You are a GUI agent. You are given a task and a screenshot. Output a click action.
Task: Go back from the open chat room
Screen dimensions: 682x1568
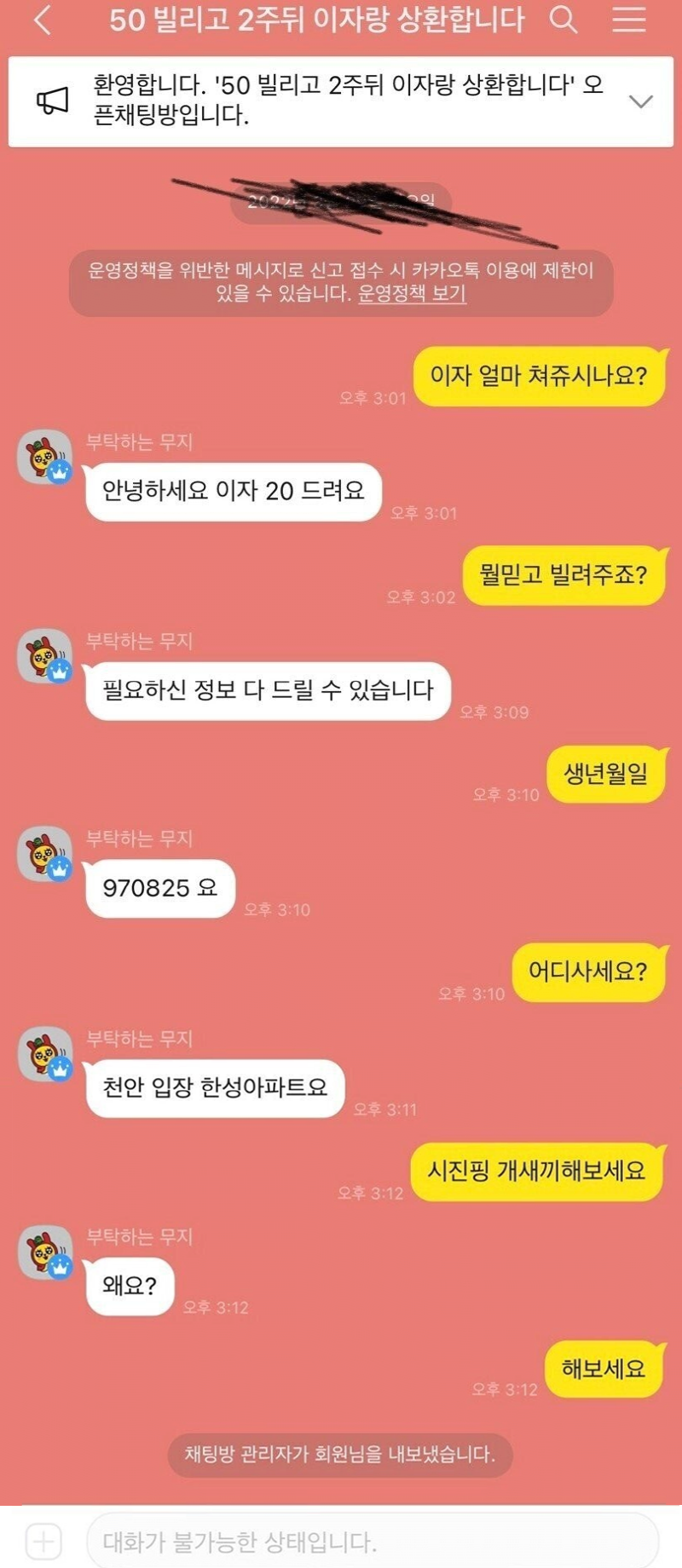point(43,20)
